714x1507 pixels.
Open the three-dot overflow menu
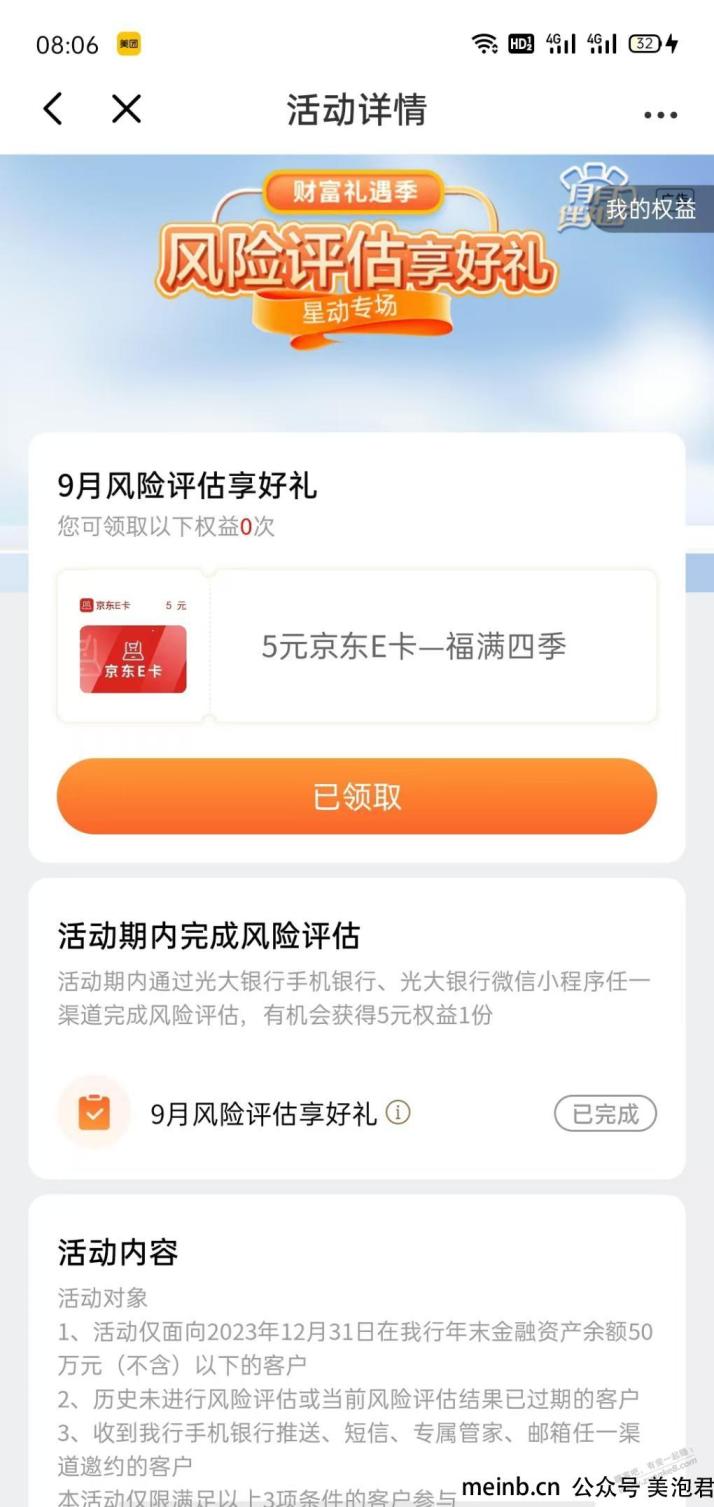click(x=660, y=115)
